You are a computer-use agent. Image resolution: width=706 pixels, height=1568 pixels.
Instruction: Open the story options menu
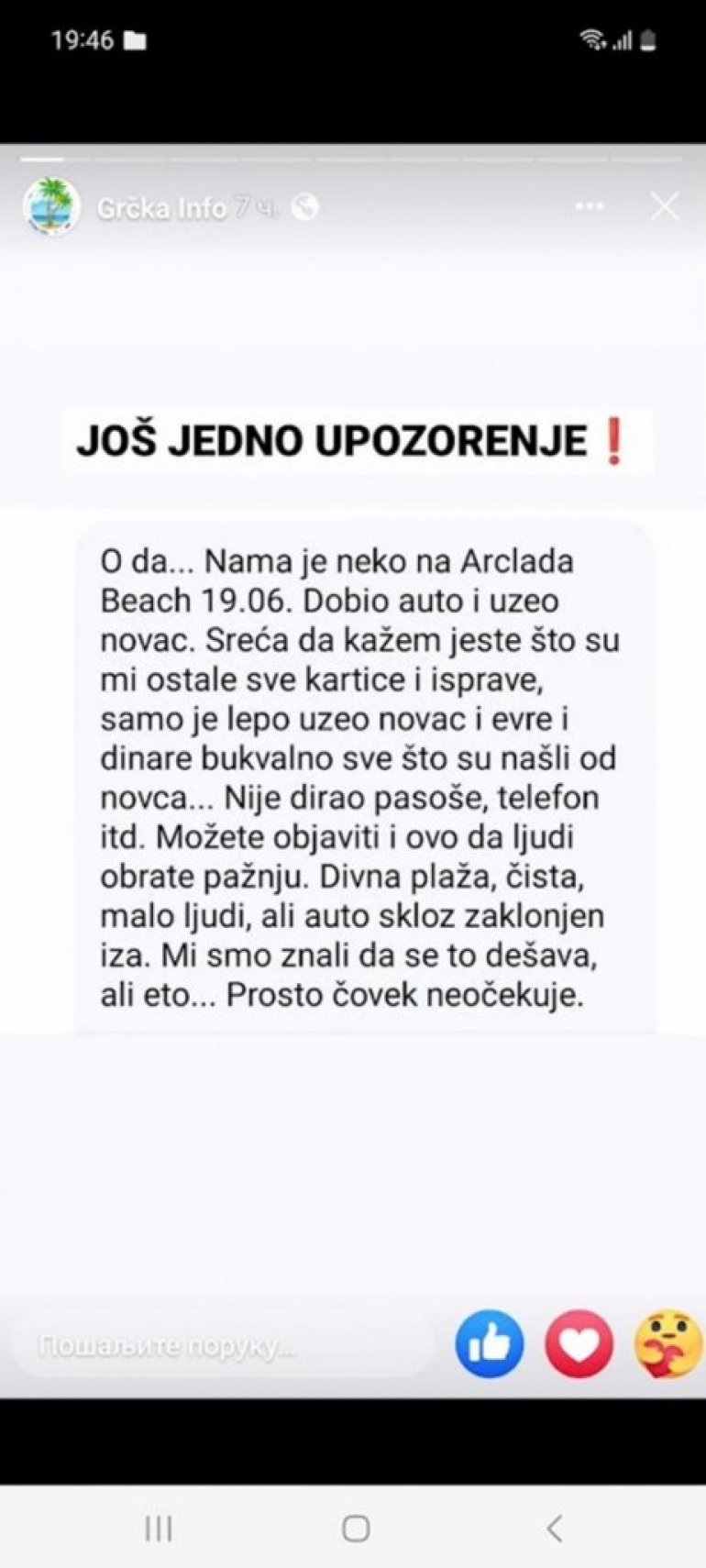(590, 207)
